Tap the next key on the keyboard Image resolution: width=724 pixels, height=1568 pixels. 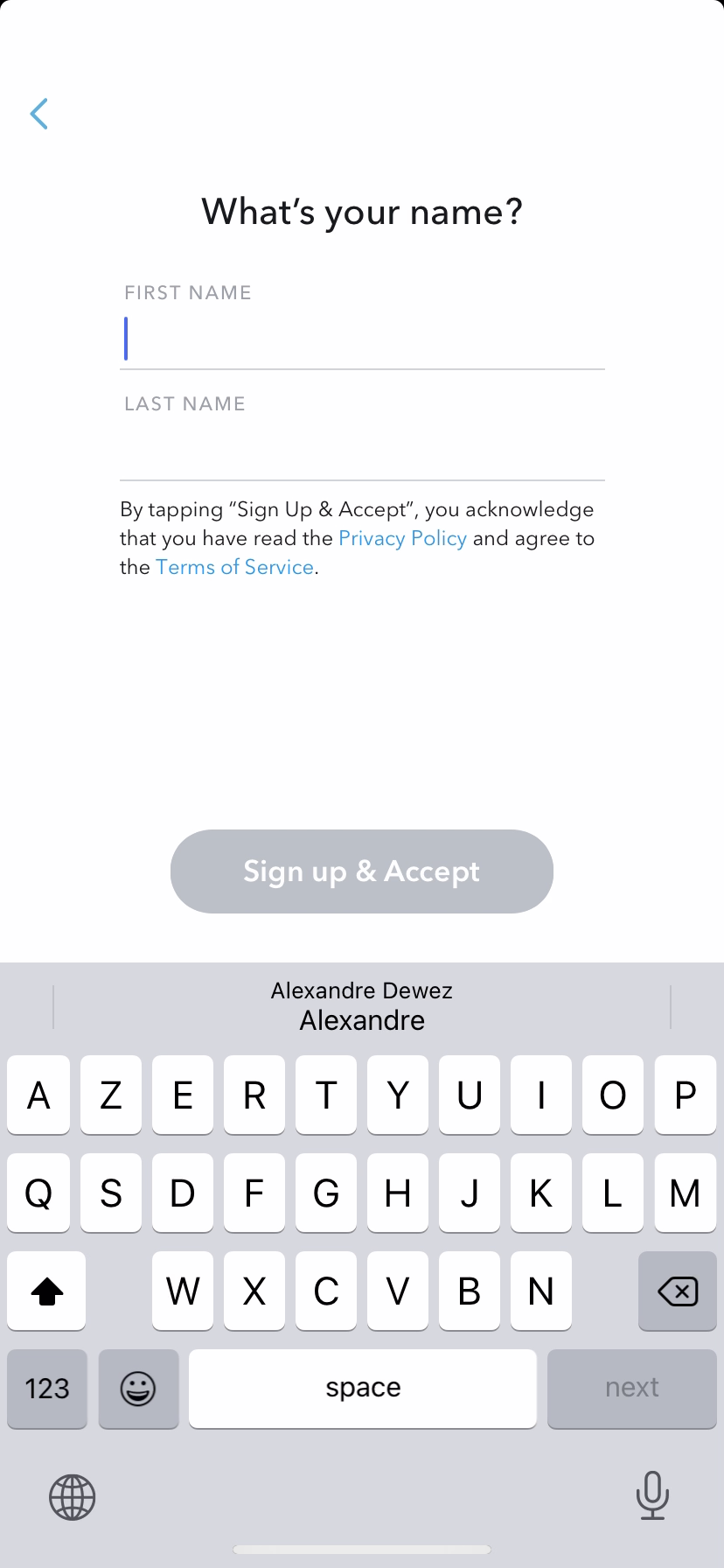tap(631, 1388)
